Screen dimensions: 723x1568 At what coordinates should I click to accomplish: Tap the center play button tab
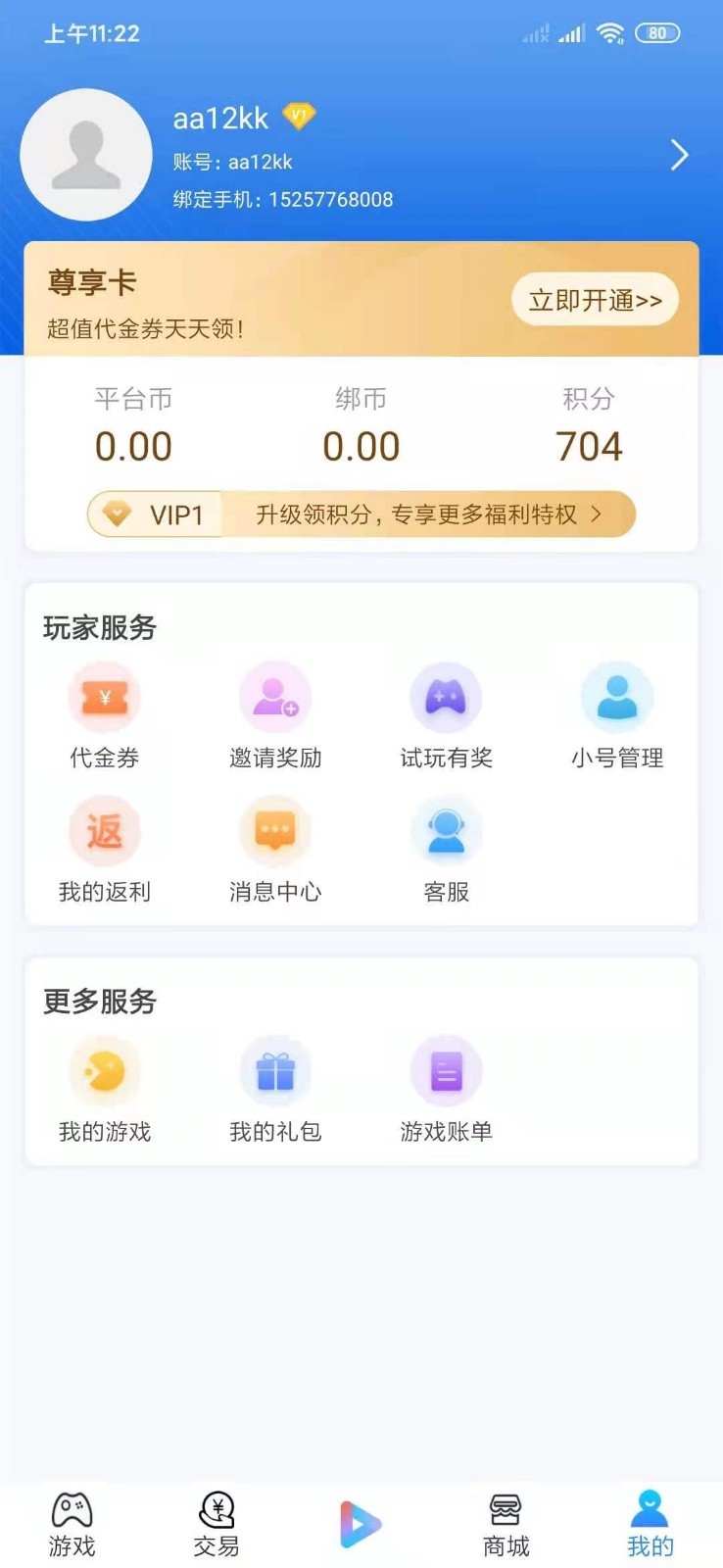point(361,1524)
